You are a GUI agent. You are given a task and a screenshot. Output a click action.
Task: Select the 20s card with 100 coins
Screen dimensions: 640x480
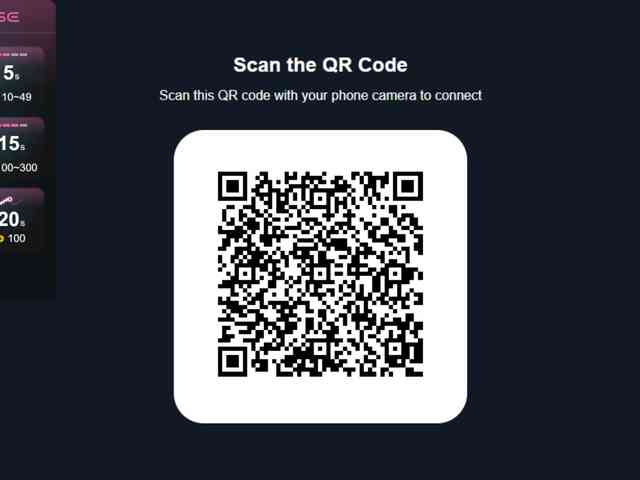20,220
